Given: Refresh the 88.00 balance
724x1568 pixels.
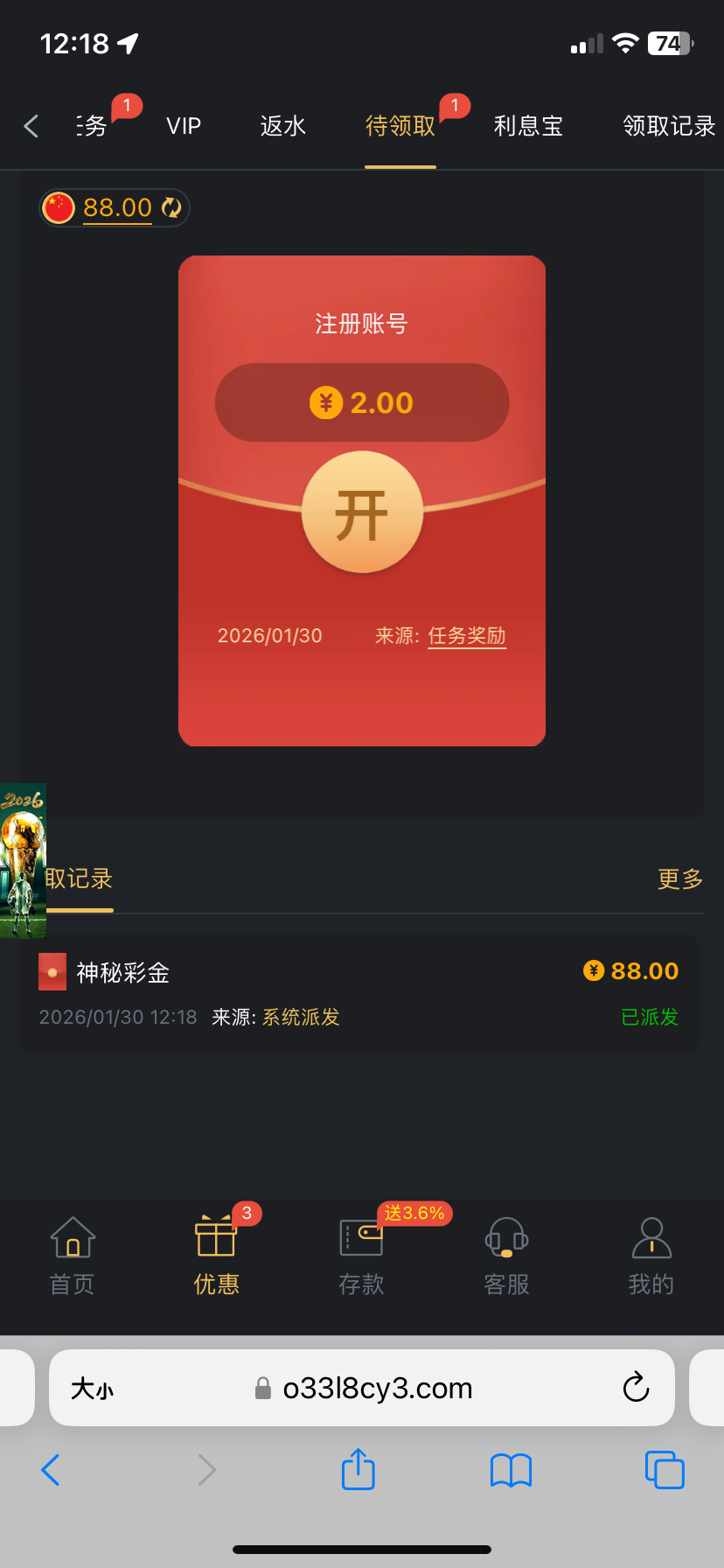Looking at the screenshot, I should (x=171, y=208).
